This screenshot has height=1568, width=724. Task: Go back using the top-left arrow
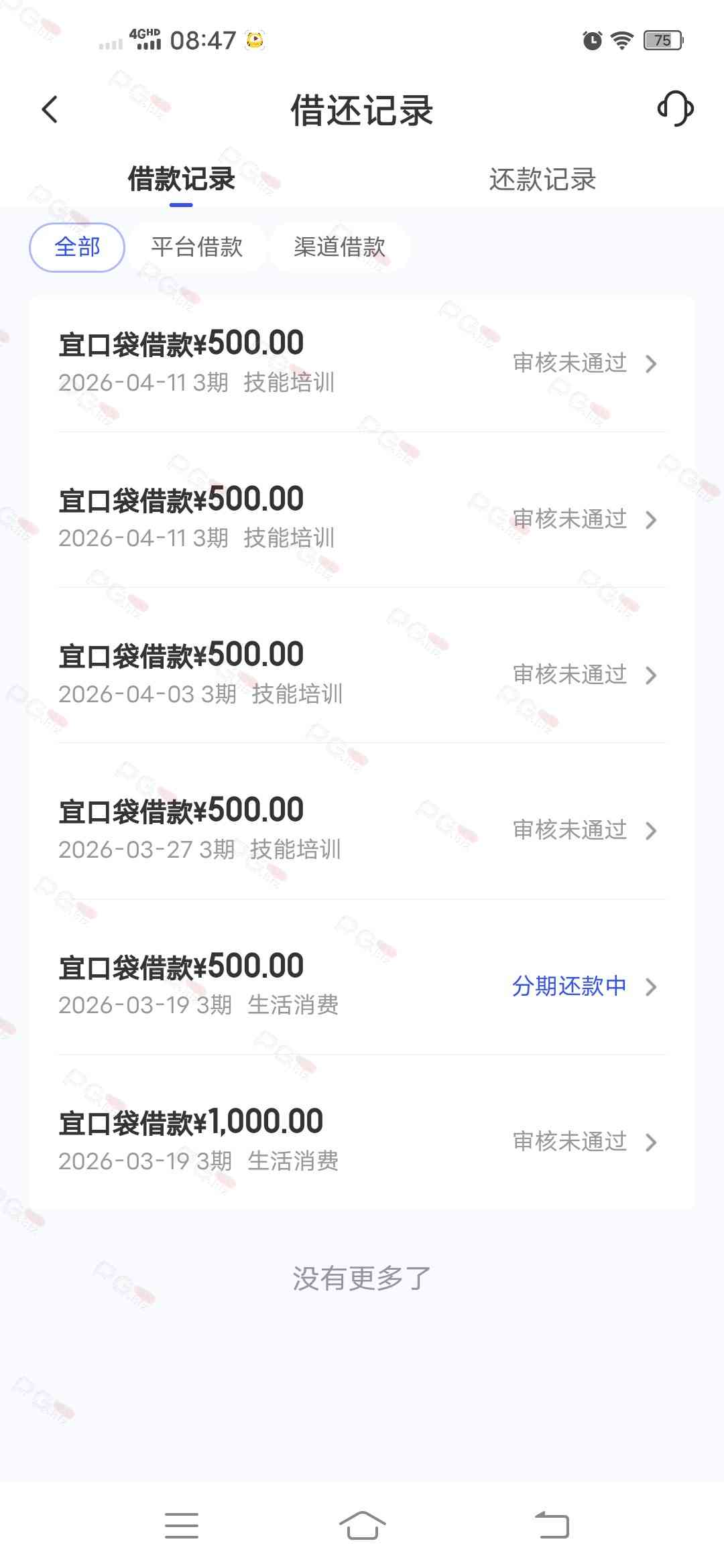50,110
